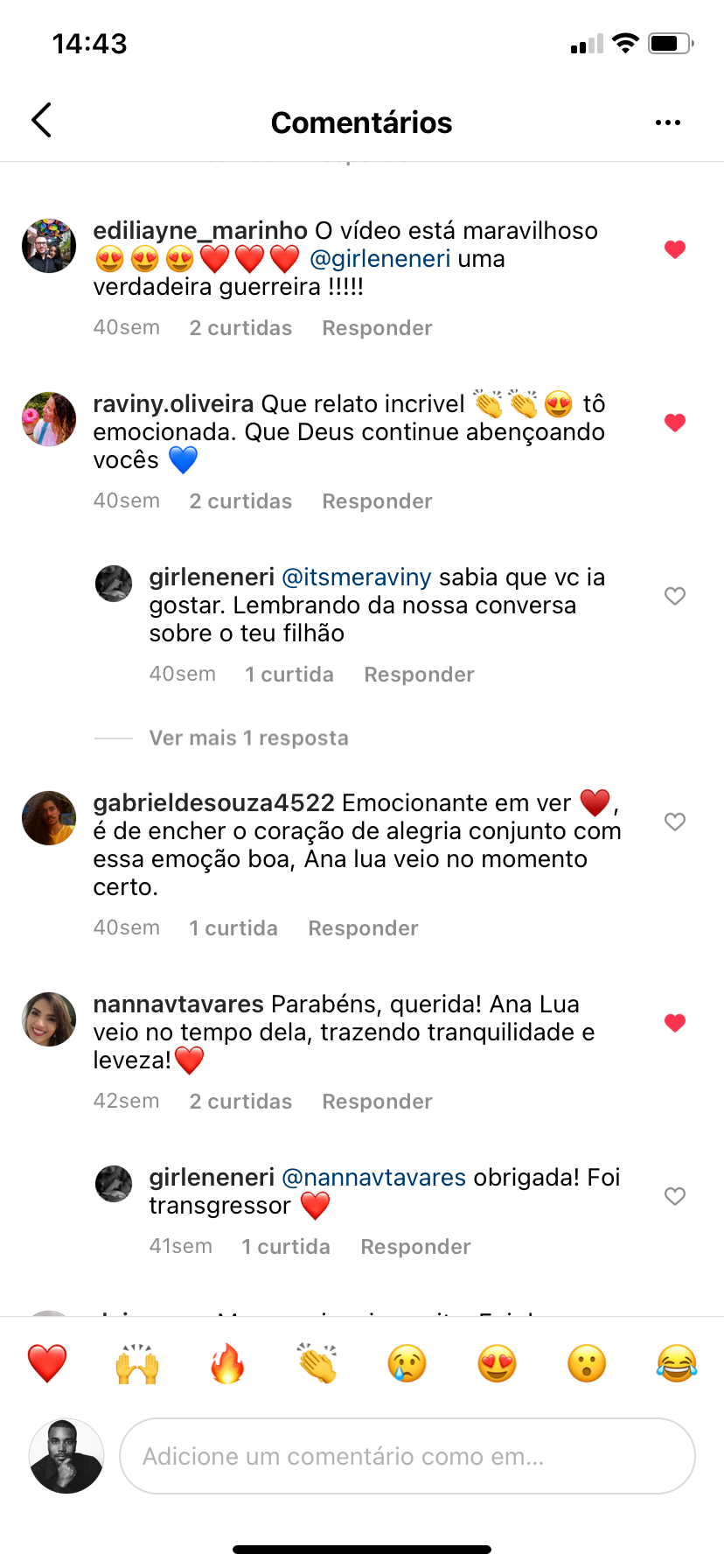The height and width of the screenshot is (1568, 724).
Task: Reply to nannavtavares's comment
Action: click(x=377, y=1102)
